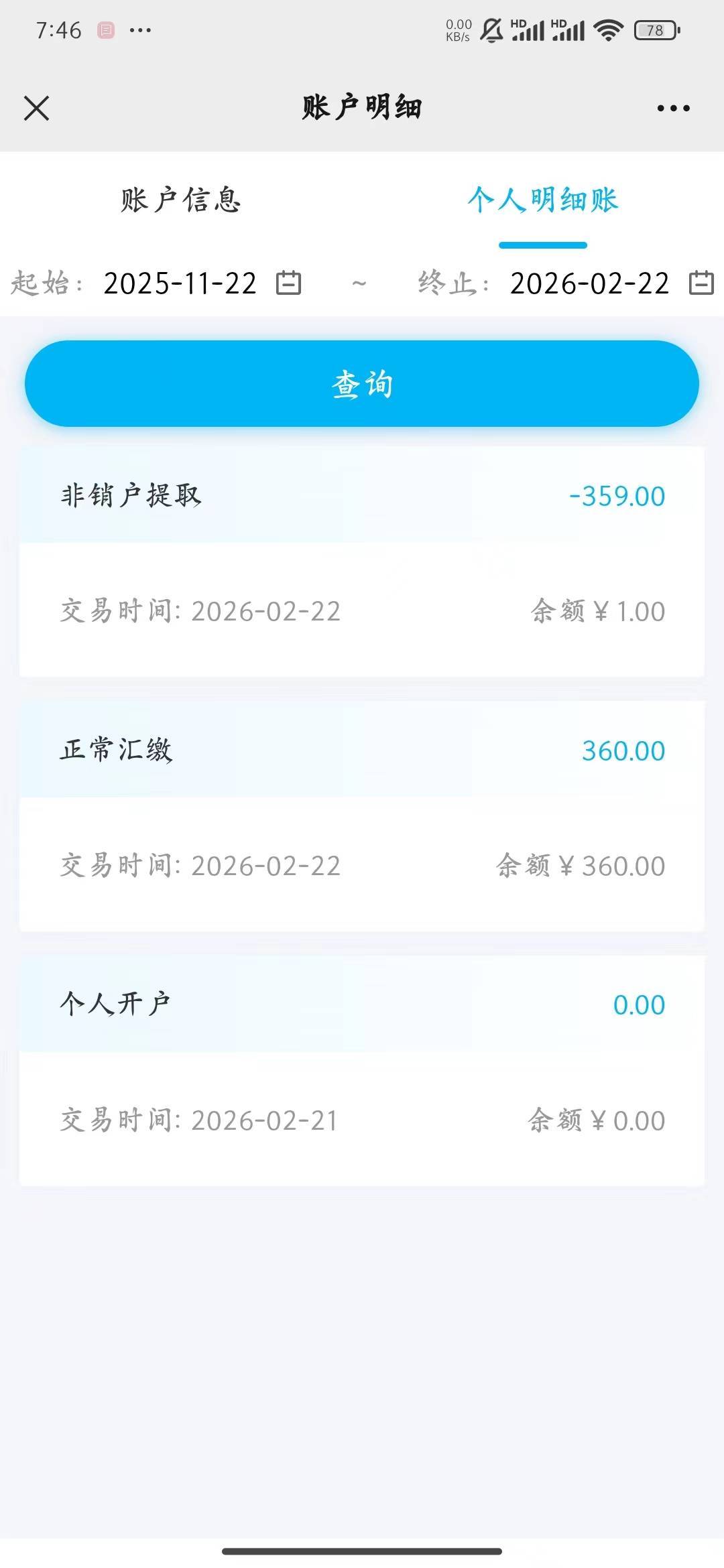Viewport: 724px width, 1568px height.
Task: Pick the 起始 start date 2025-11-22
Action: pos(201,283)
